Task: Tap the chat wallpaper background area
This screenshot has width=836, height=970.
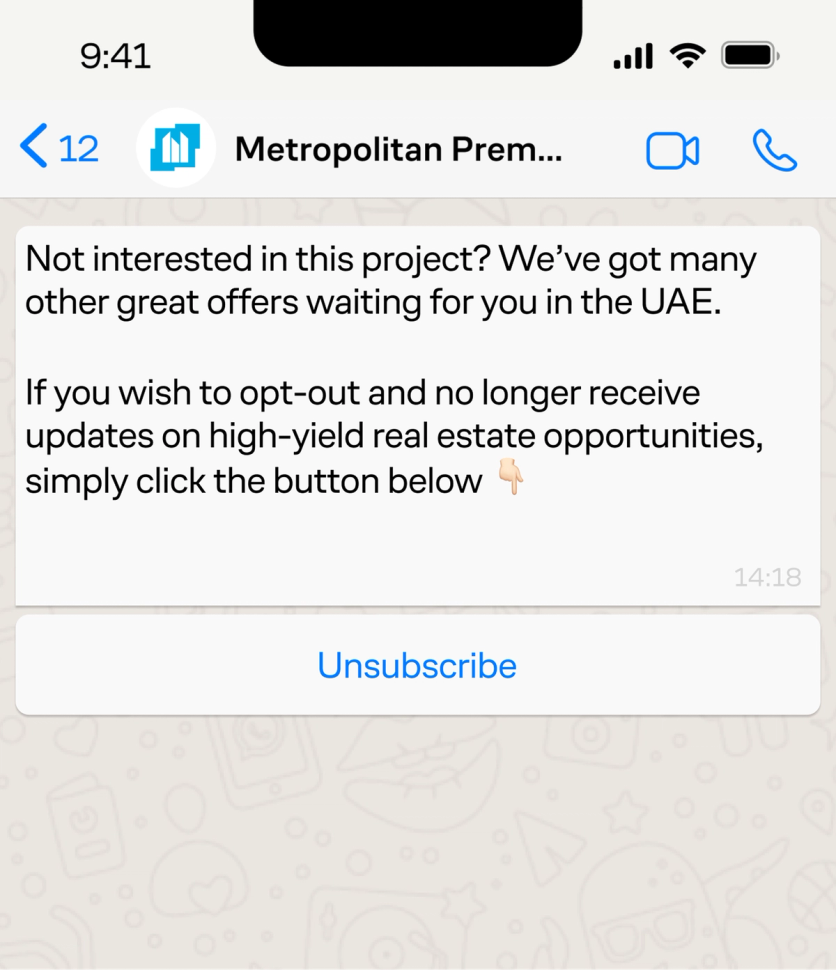Action: click(x=418, y=850)
